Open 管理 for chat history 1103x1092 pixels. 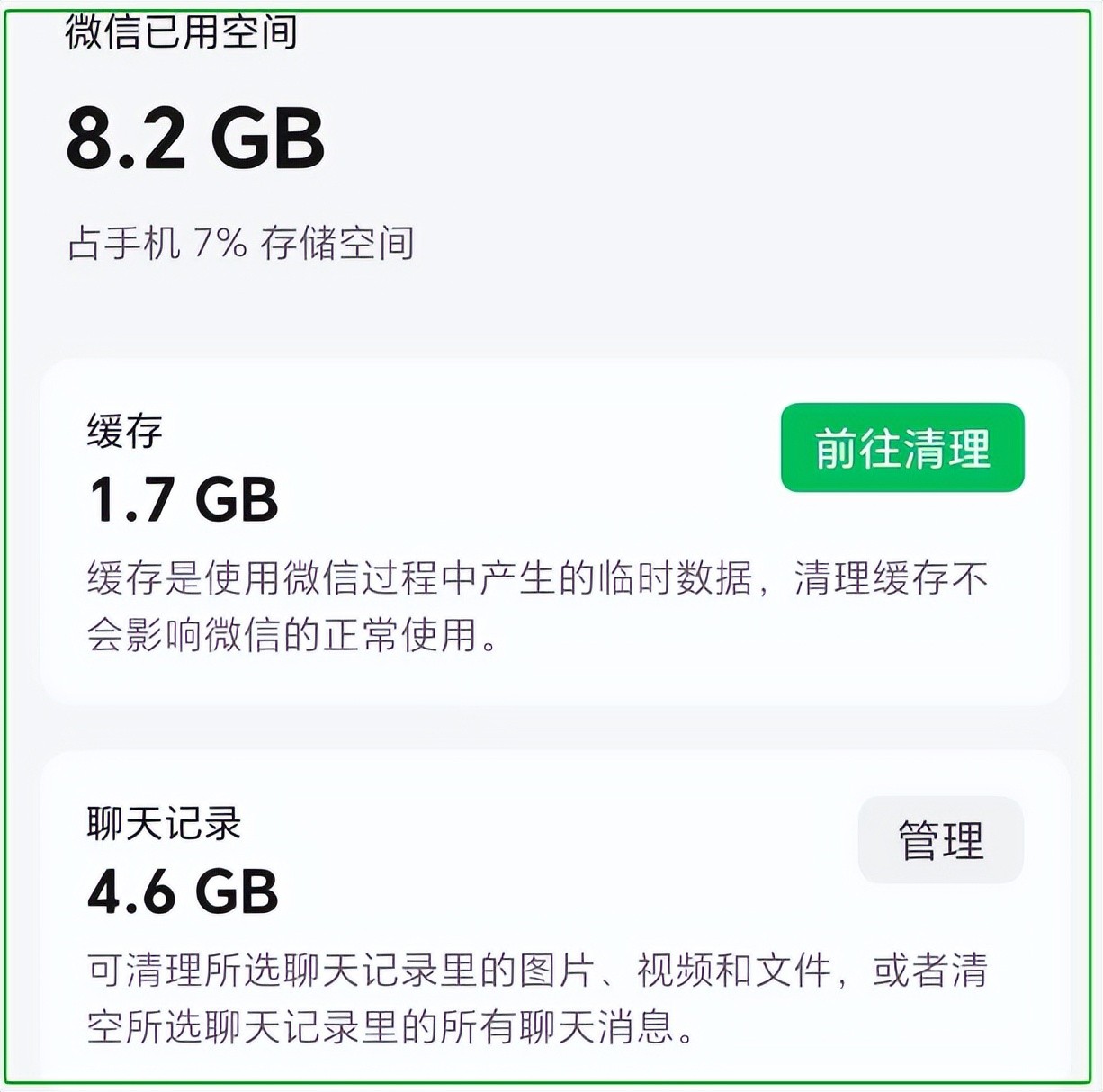point(940,839)
